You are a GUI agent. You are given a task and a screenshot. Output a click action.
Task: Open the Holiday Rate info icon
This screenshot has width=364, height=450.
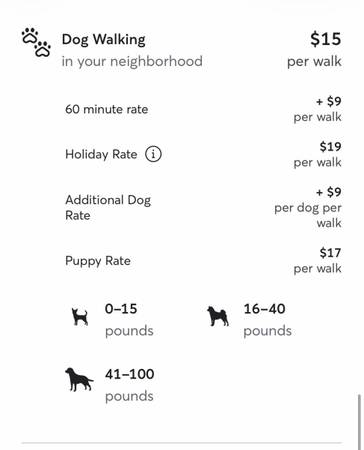click(153, 154)
